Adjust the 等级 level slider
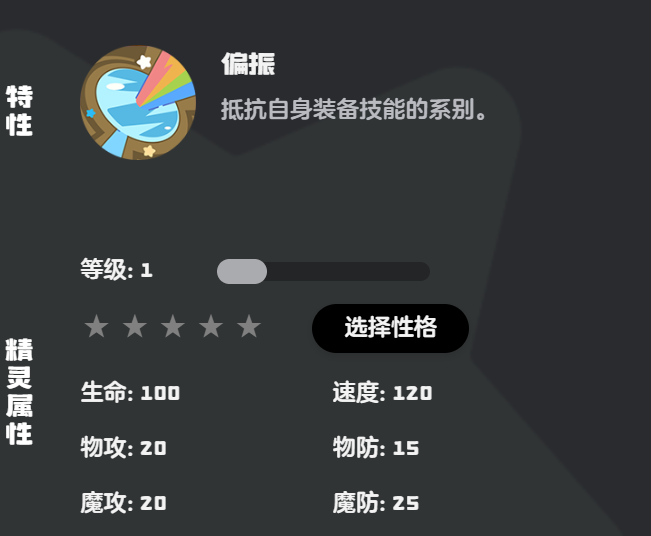The image size is (651, 536). 242,271
